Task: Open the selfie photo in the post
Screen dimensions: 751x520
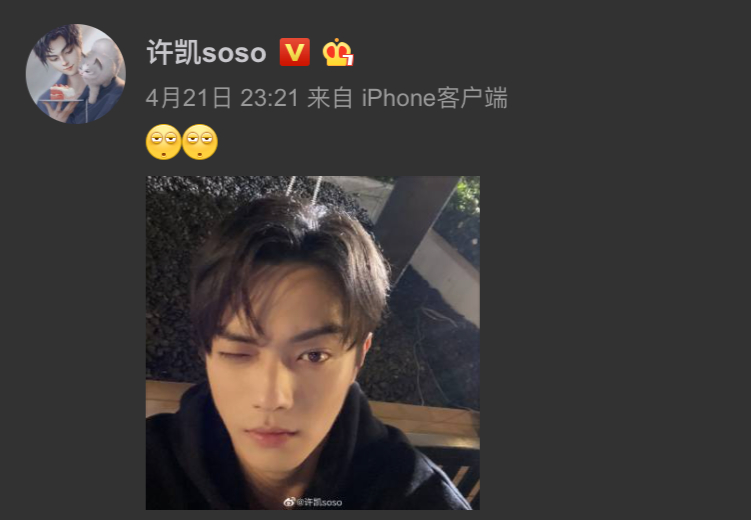Action: point(312,343)
